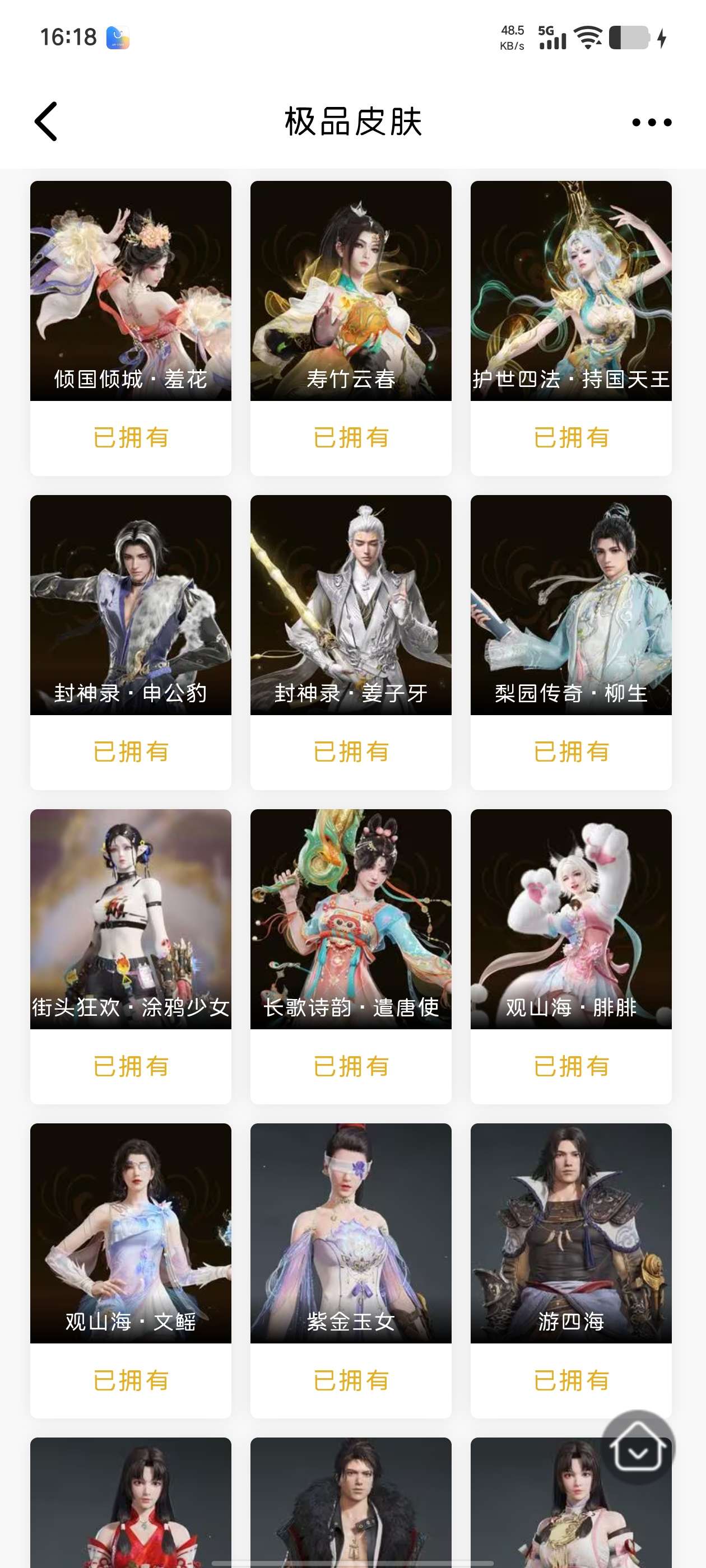View the 观山海·腓腓 skin card
This screenshot has height=1568, width=706.
coord(571,919)
